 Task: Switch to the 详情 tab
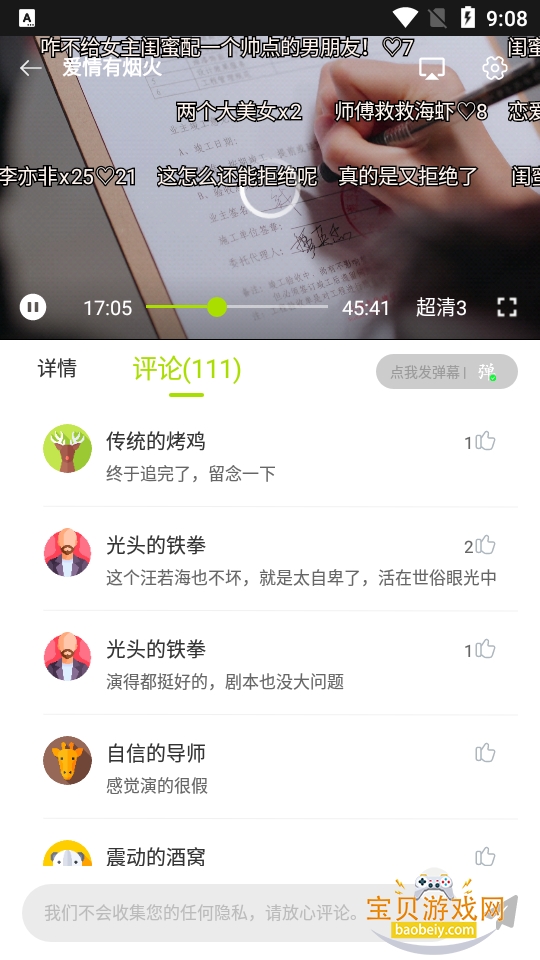coord(57,369)
